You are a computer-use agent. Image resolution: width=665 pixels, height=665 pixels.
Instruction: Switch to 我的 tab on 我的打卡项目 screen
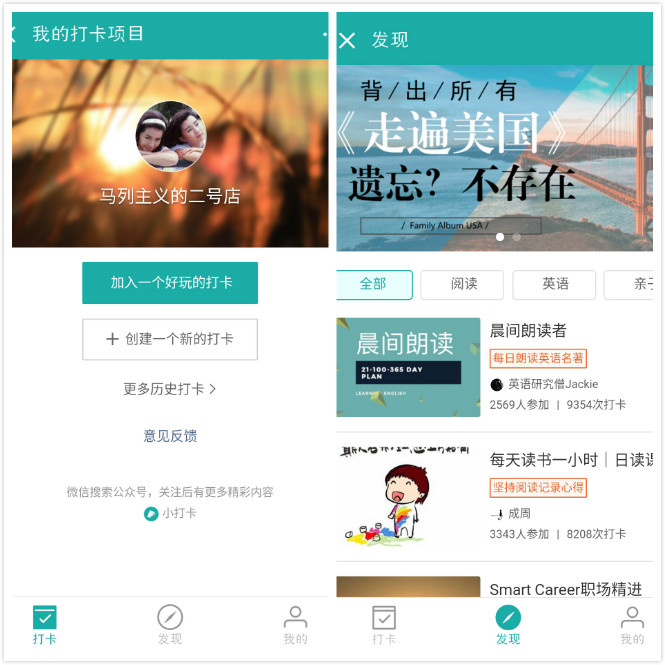click(x=295, y=625)
